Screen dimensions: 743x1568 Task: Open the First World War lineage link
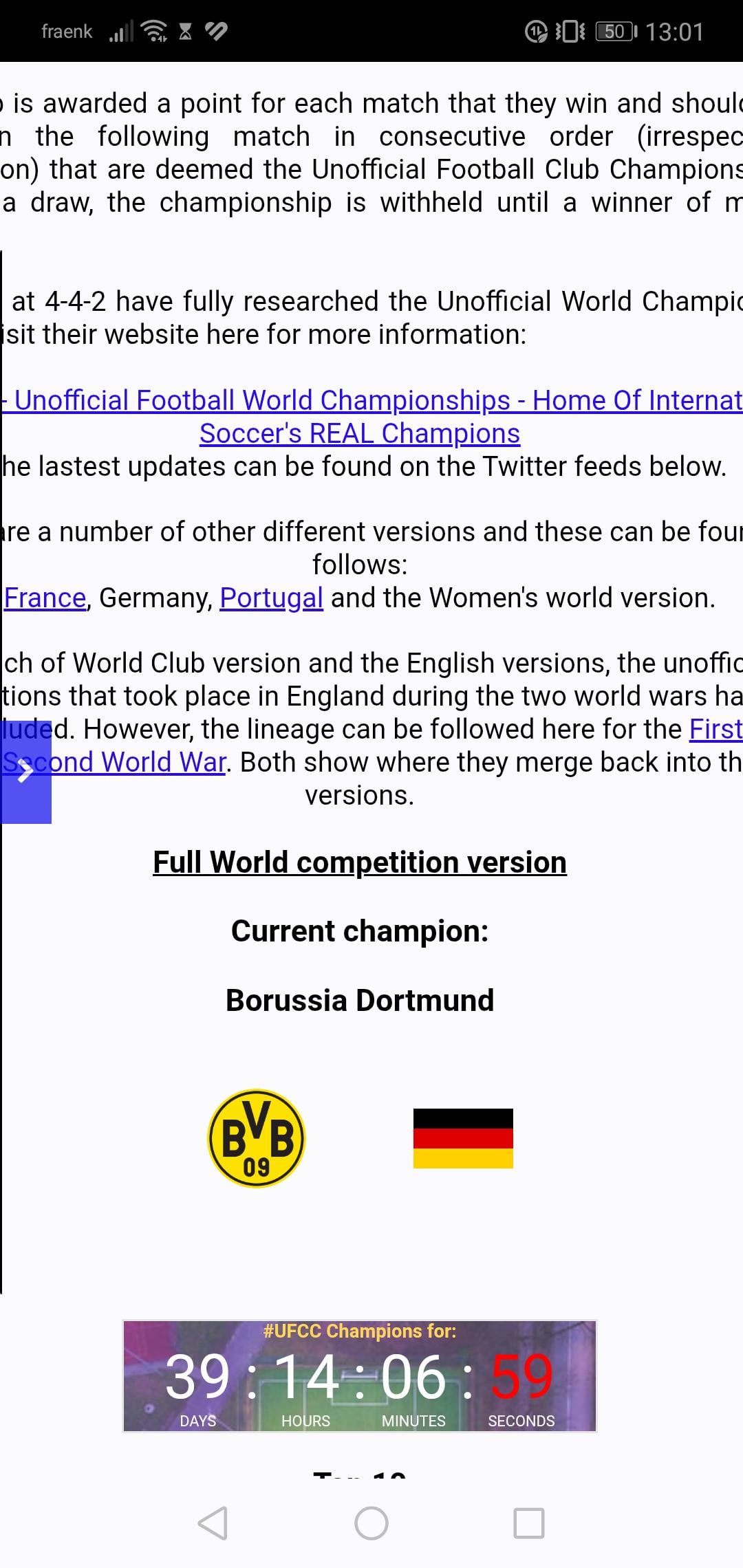pyautogui.click(x=715, y=730)
